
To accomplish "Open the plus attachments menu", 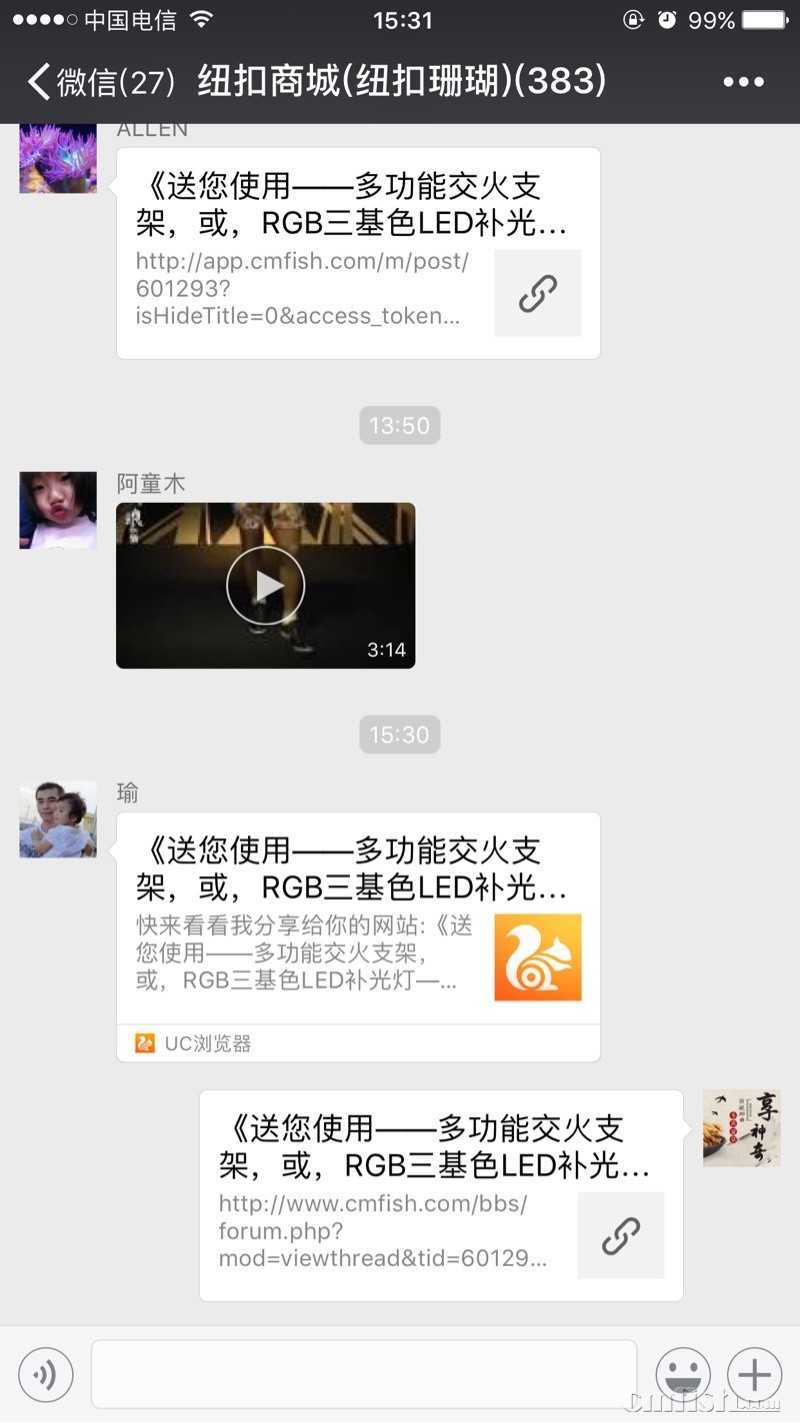I will (754, 1375).
